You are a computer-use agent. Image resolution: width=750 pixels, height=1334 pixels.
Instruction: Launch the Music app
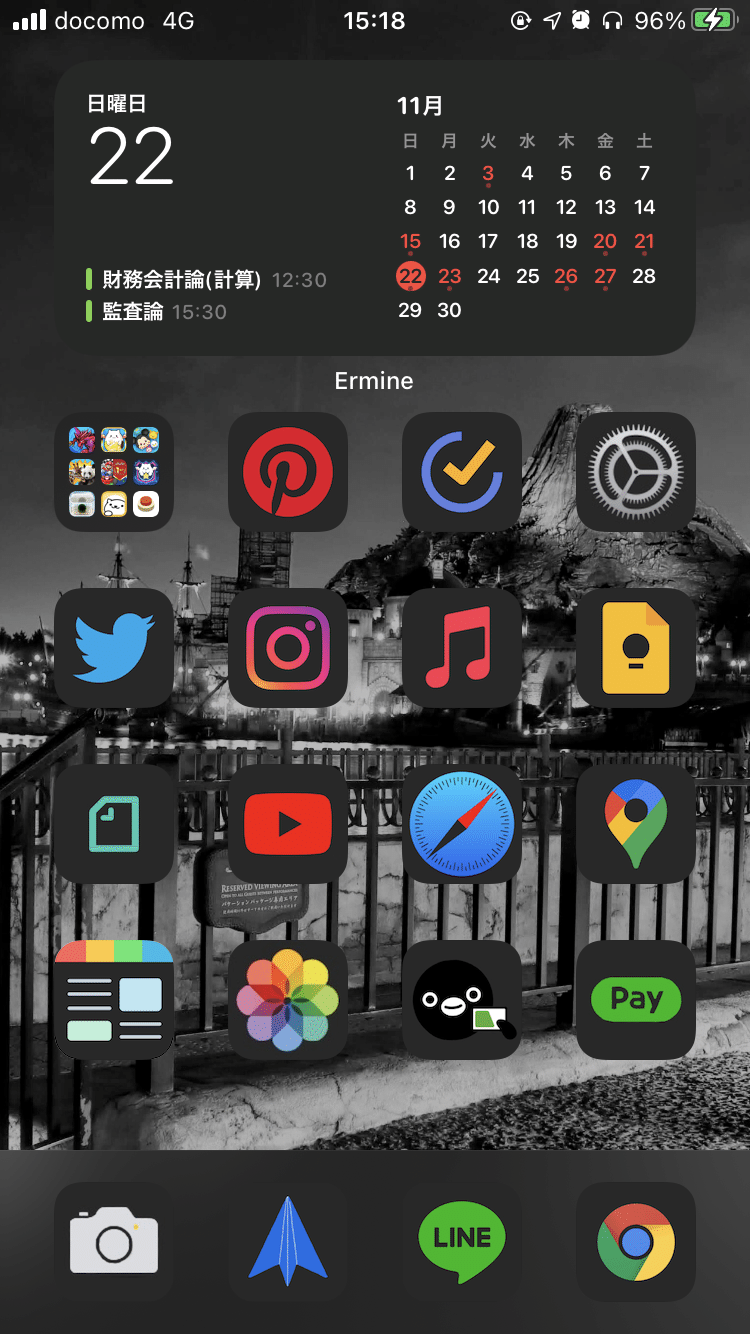point(462,648)
